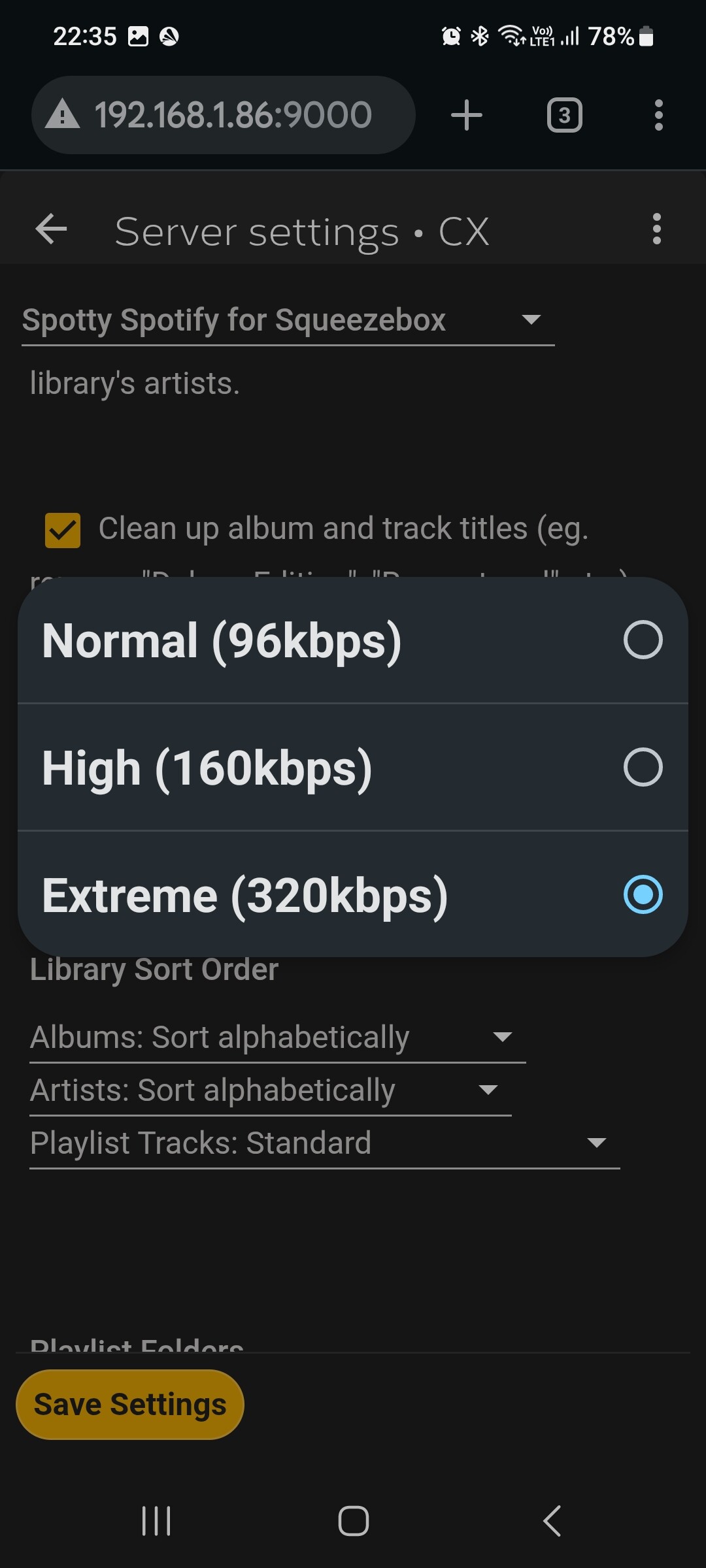The width and height of the screenshot is (706, 1568).
Task: Save Settings
Action: [x=130, y=1405]
